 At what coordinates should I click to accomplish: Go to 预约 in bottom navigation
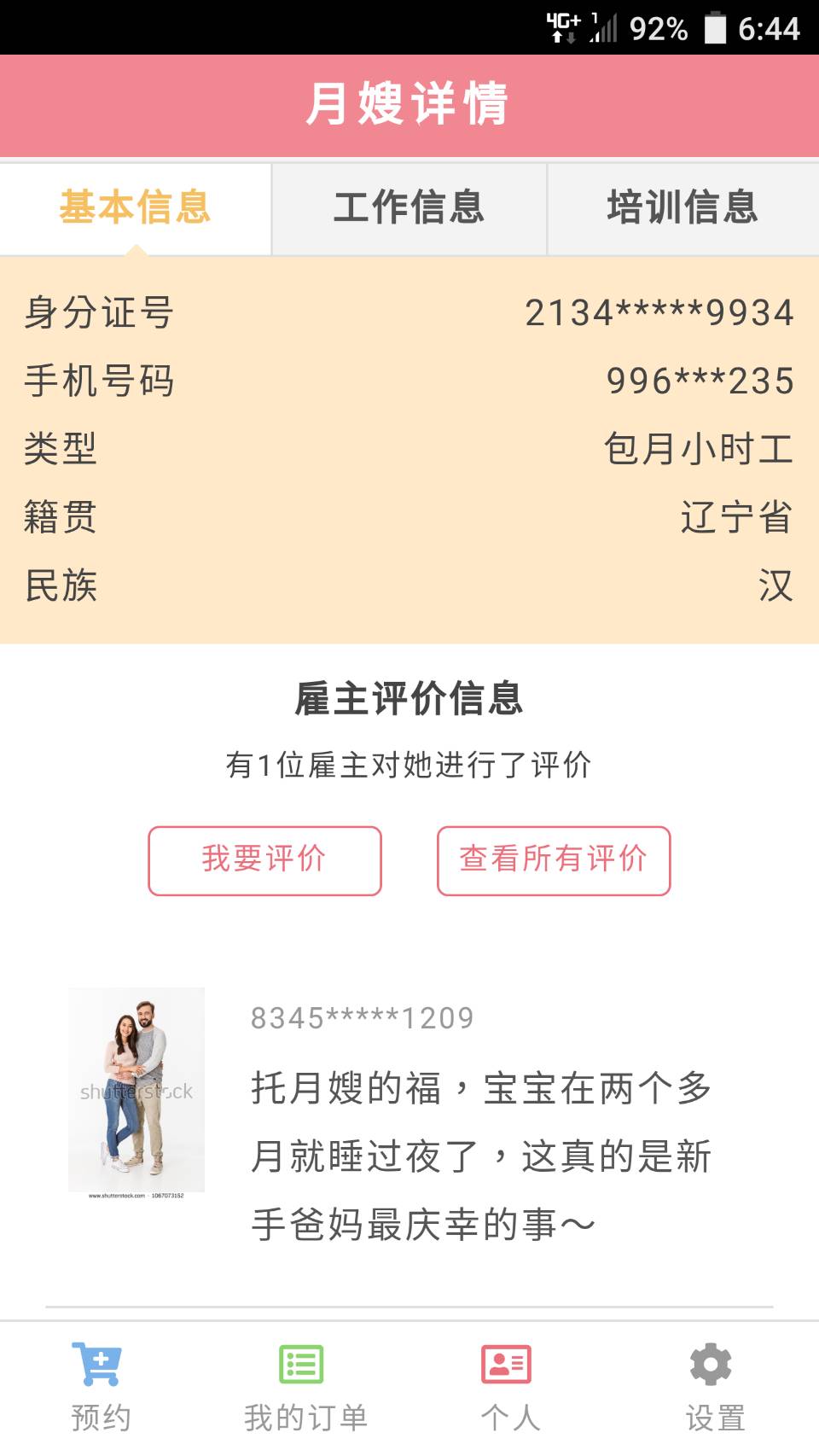click(x=101, y=1388)
